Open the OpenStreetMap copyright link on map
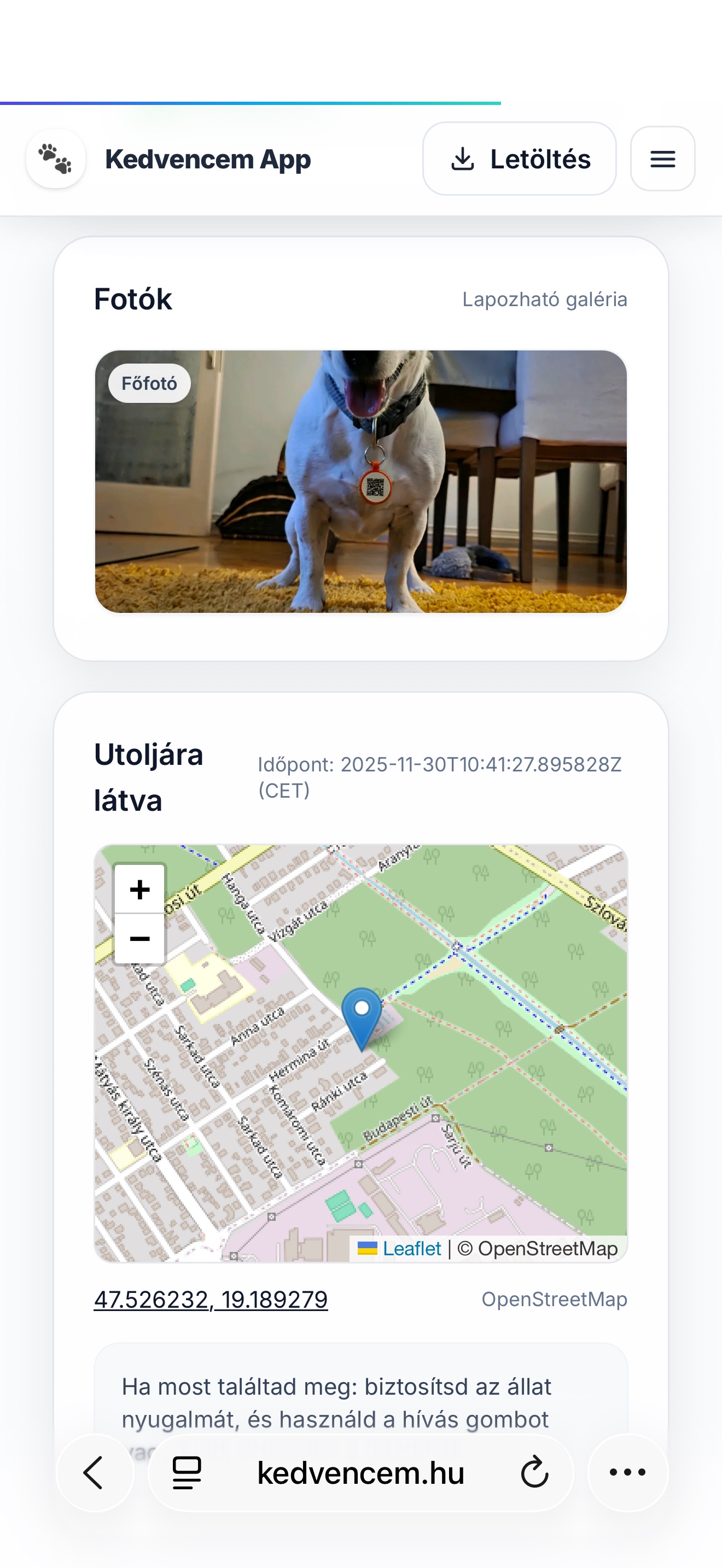This screenshot has height=1568, width=722. (548, 1248)
